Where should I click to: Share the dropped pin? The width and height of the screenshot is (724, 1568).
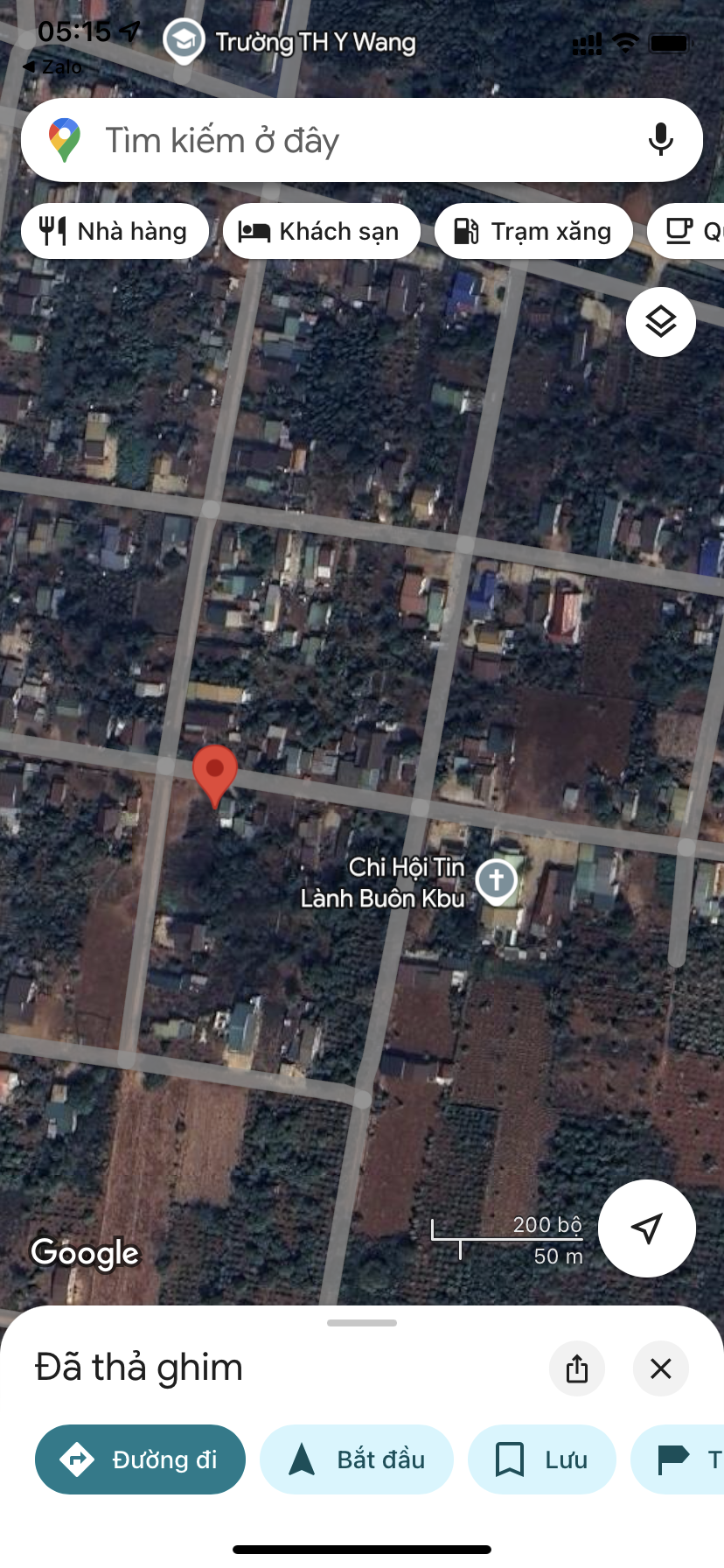tap(577, 1368)
